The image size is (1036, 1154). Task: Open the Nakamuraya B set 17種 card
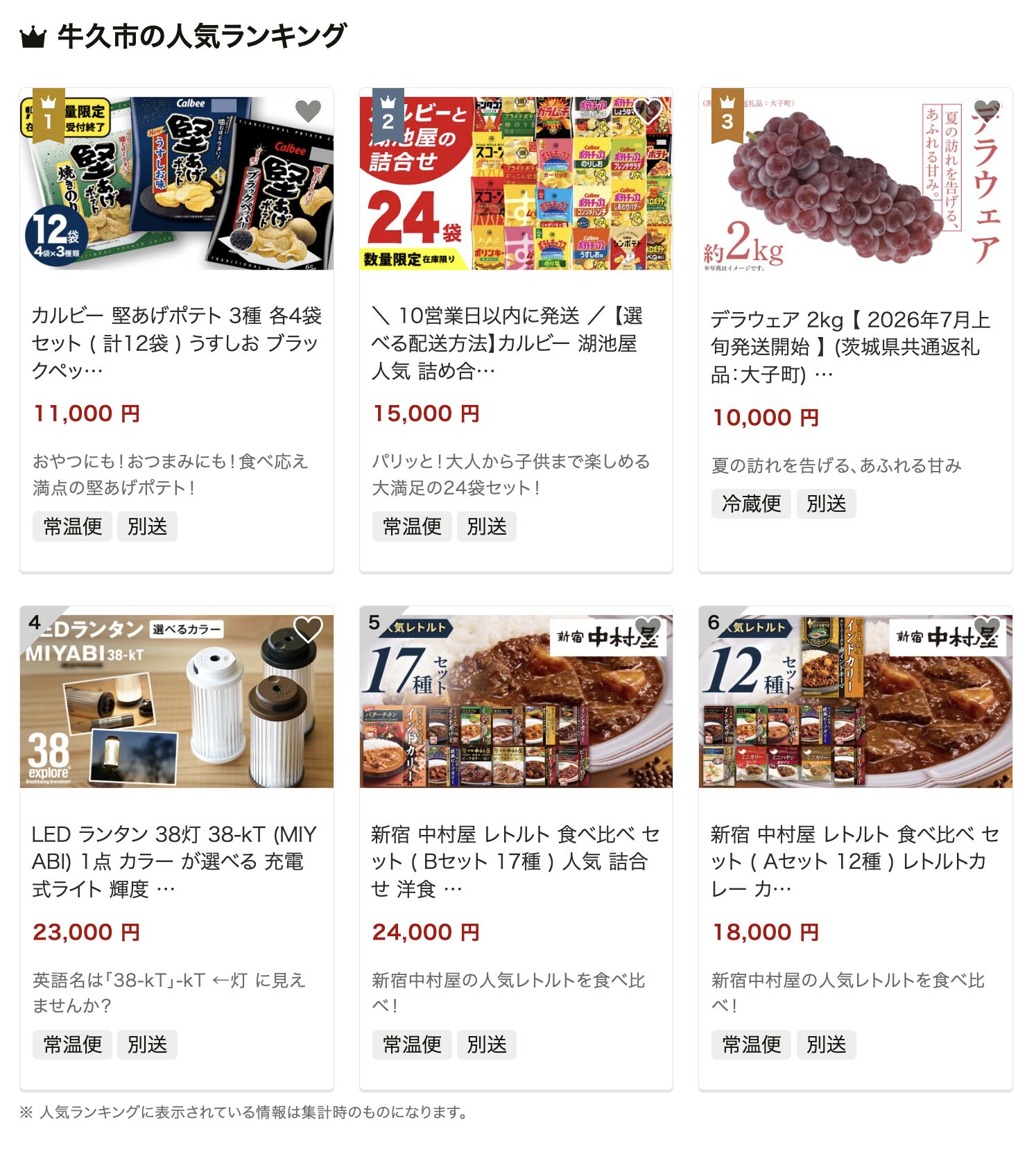coord(516,861)
